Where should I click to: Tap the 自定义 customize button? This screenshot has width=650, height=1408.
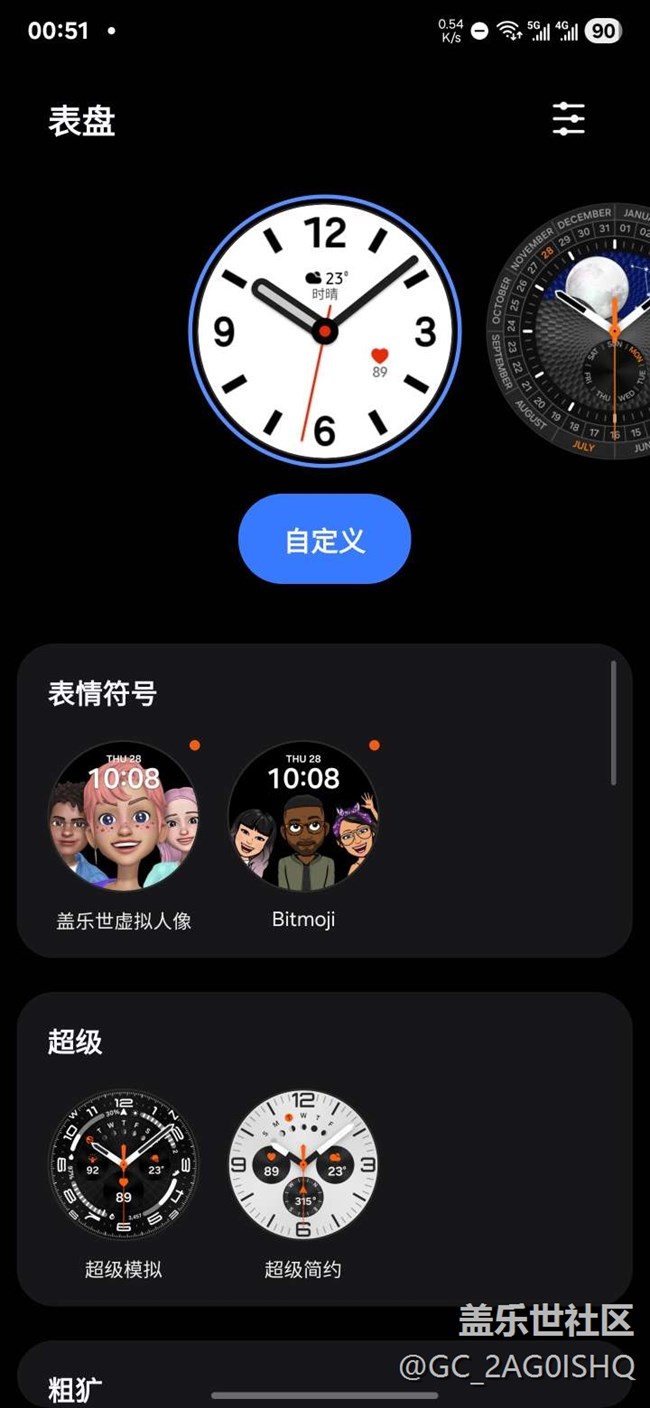[x=324, y=540]
